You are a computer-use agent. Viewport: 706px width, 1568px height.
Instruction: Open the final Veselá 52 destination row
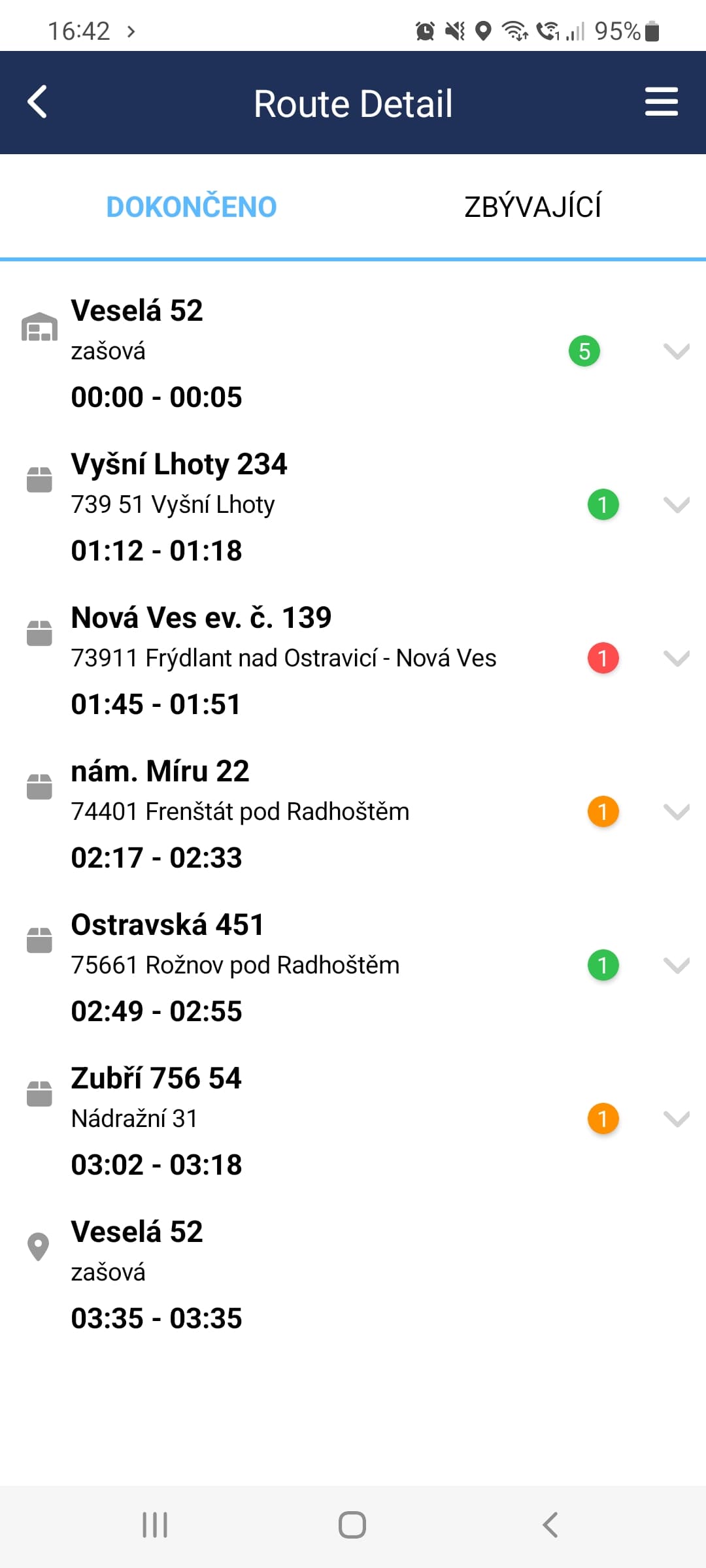coord(261,1274)
